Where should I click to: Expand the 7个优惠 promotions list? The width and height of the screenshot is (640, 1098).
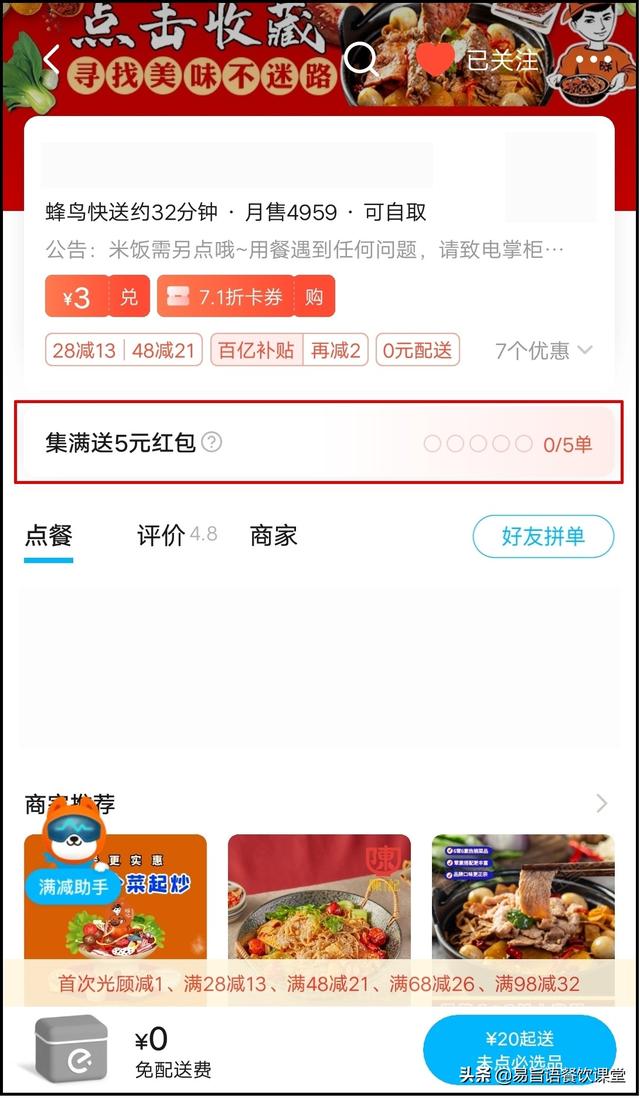[544, 351]
